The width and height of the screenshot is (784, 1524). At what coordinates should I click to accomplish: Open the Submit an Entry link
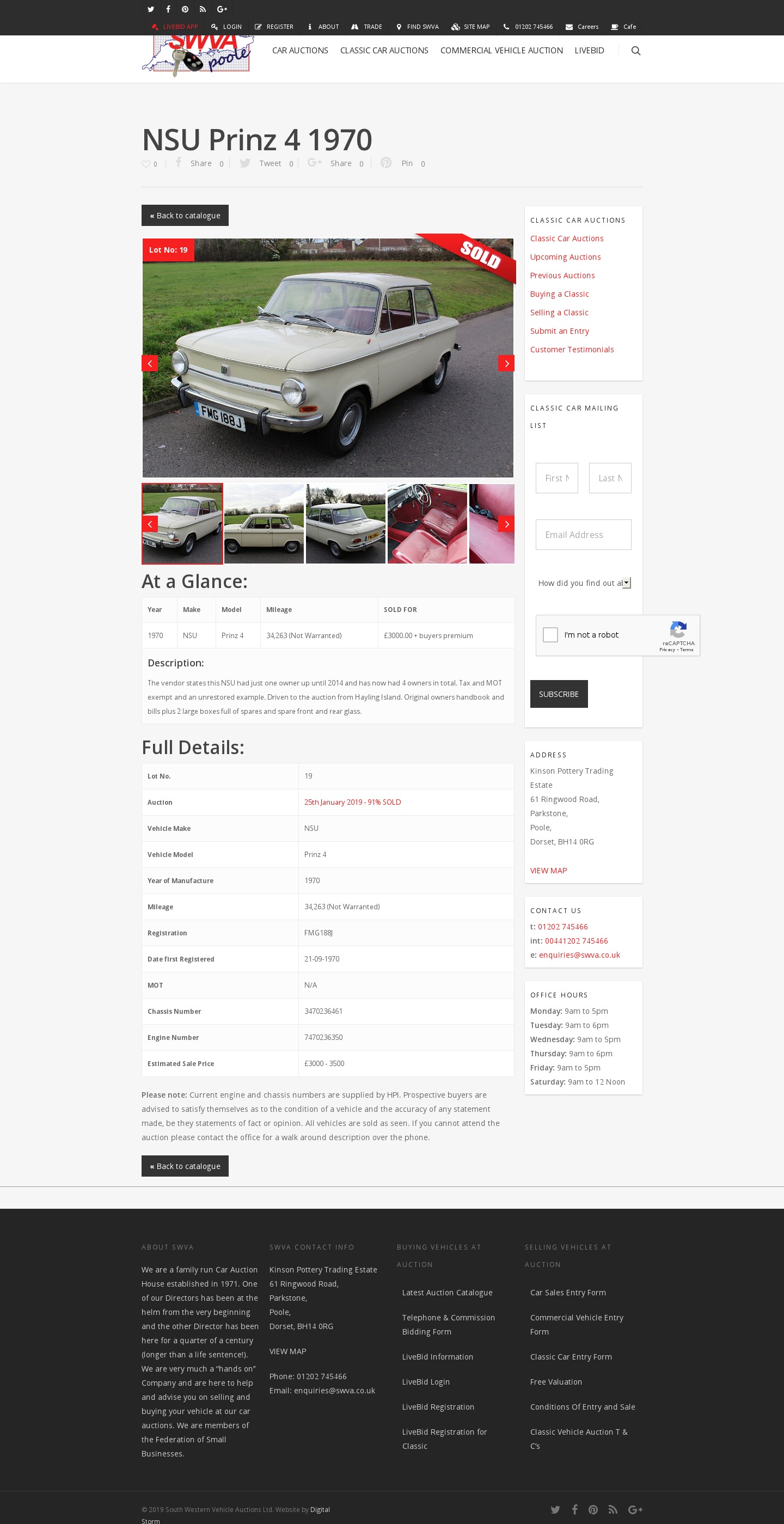[x=559, y=330]
